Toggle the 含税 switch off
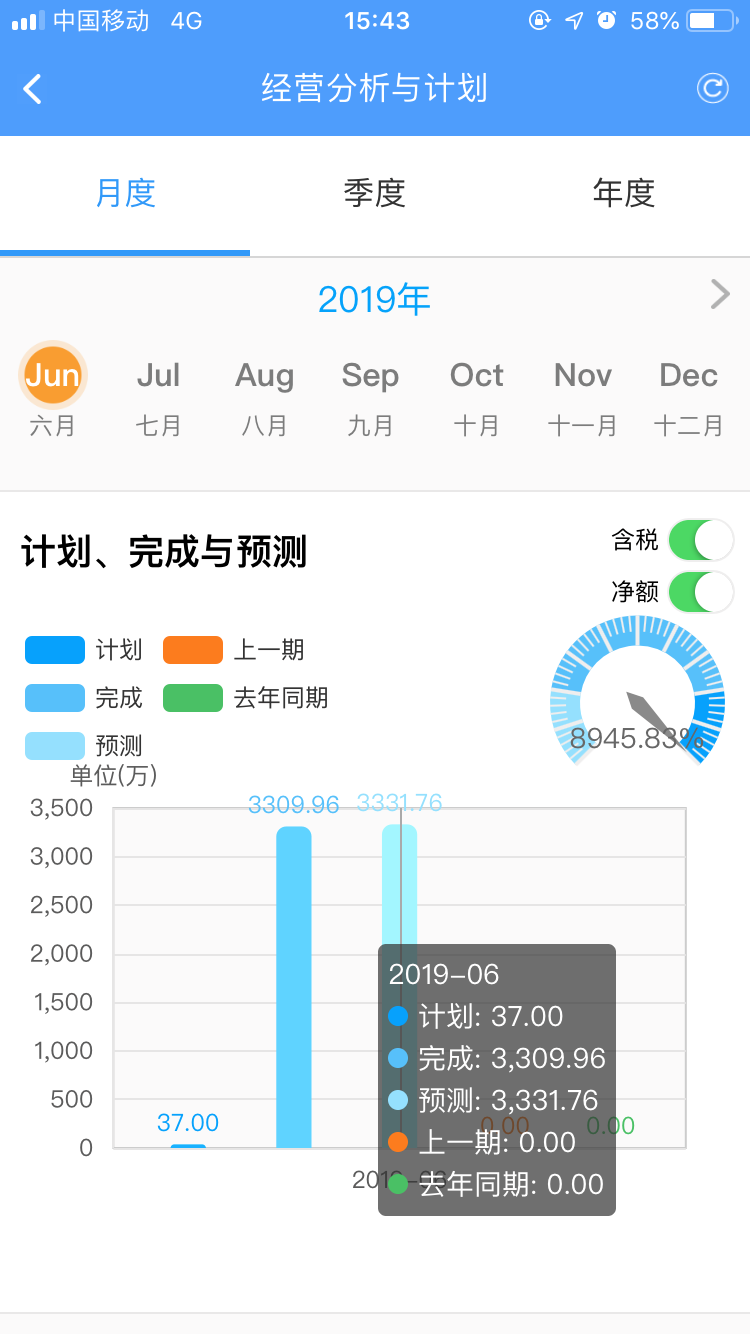The width and height of the screenshot is (750, 1334). click(701, 540)
